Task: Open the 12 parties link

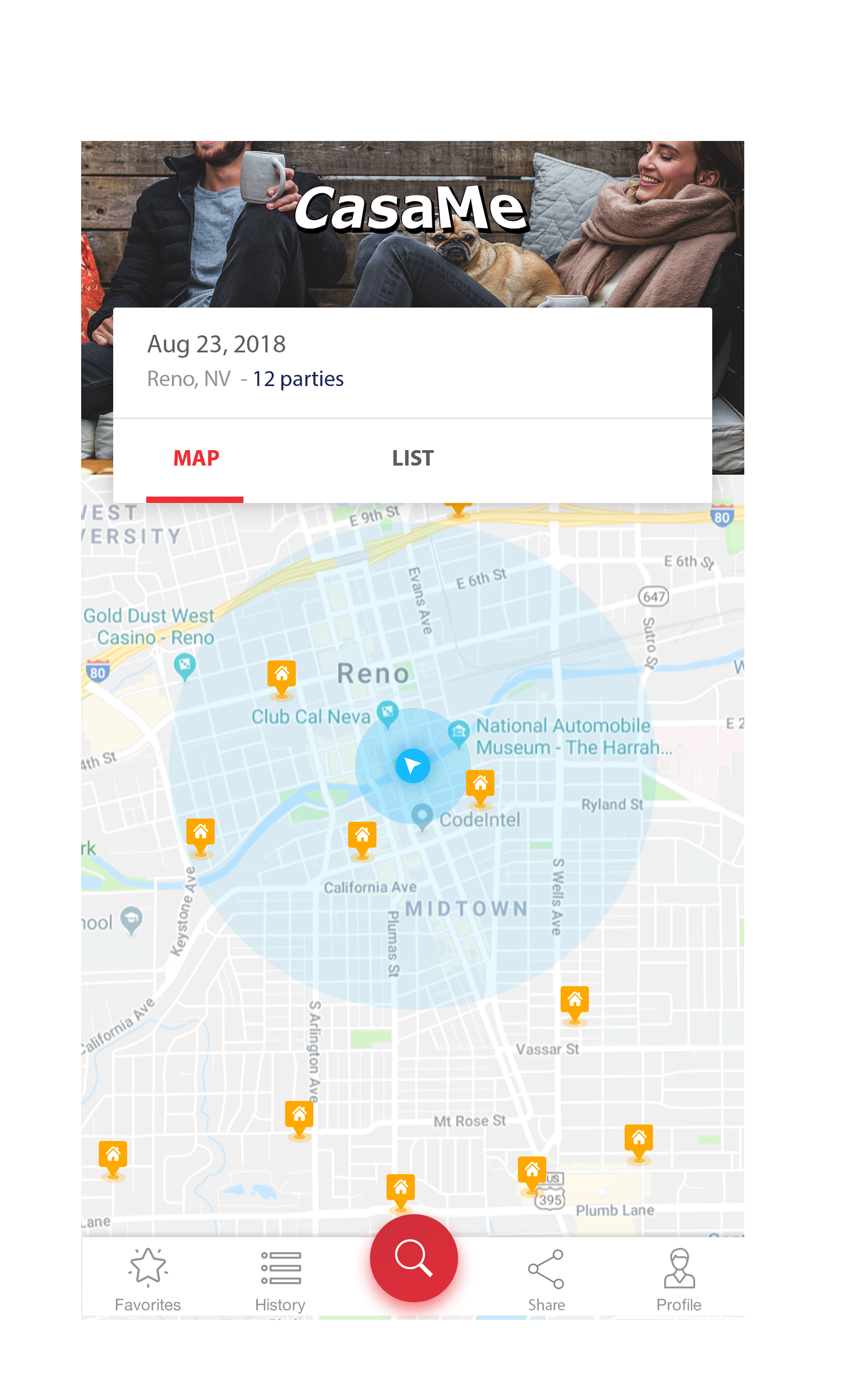Action: (x=298, y=379)
